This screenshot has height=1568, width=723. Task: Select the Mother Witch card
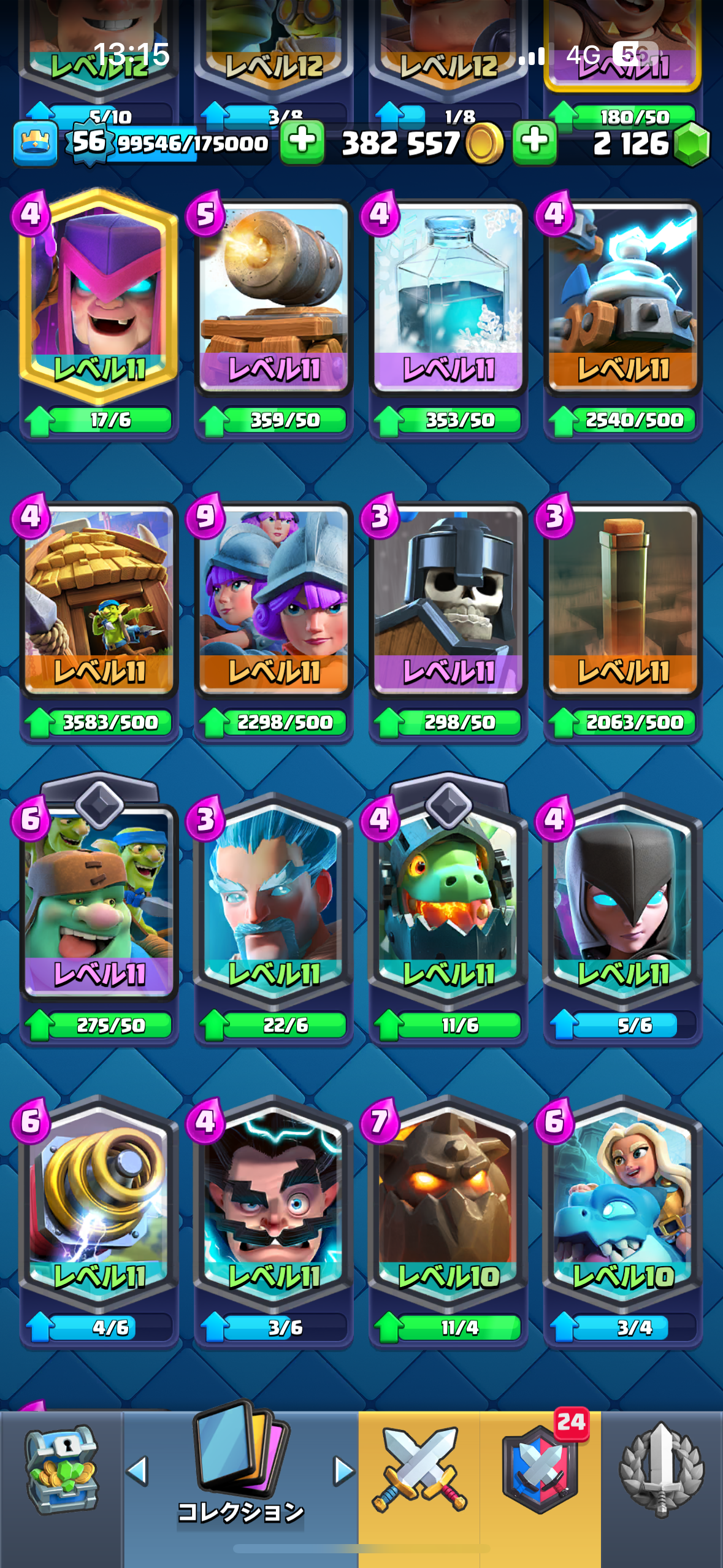click(99, 294)
